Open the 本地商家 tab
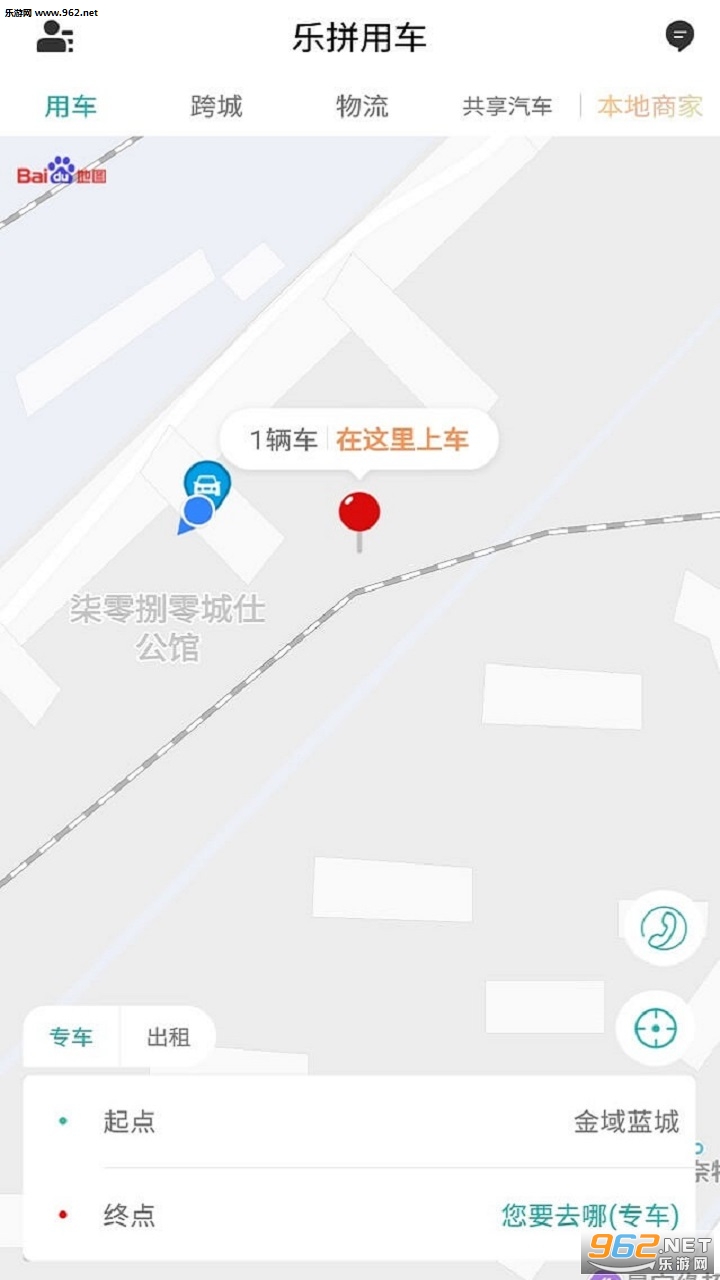Image resolution: width=720 pixels, height=1280 pixels. pos(650,106)
